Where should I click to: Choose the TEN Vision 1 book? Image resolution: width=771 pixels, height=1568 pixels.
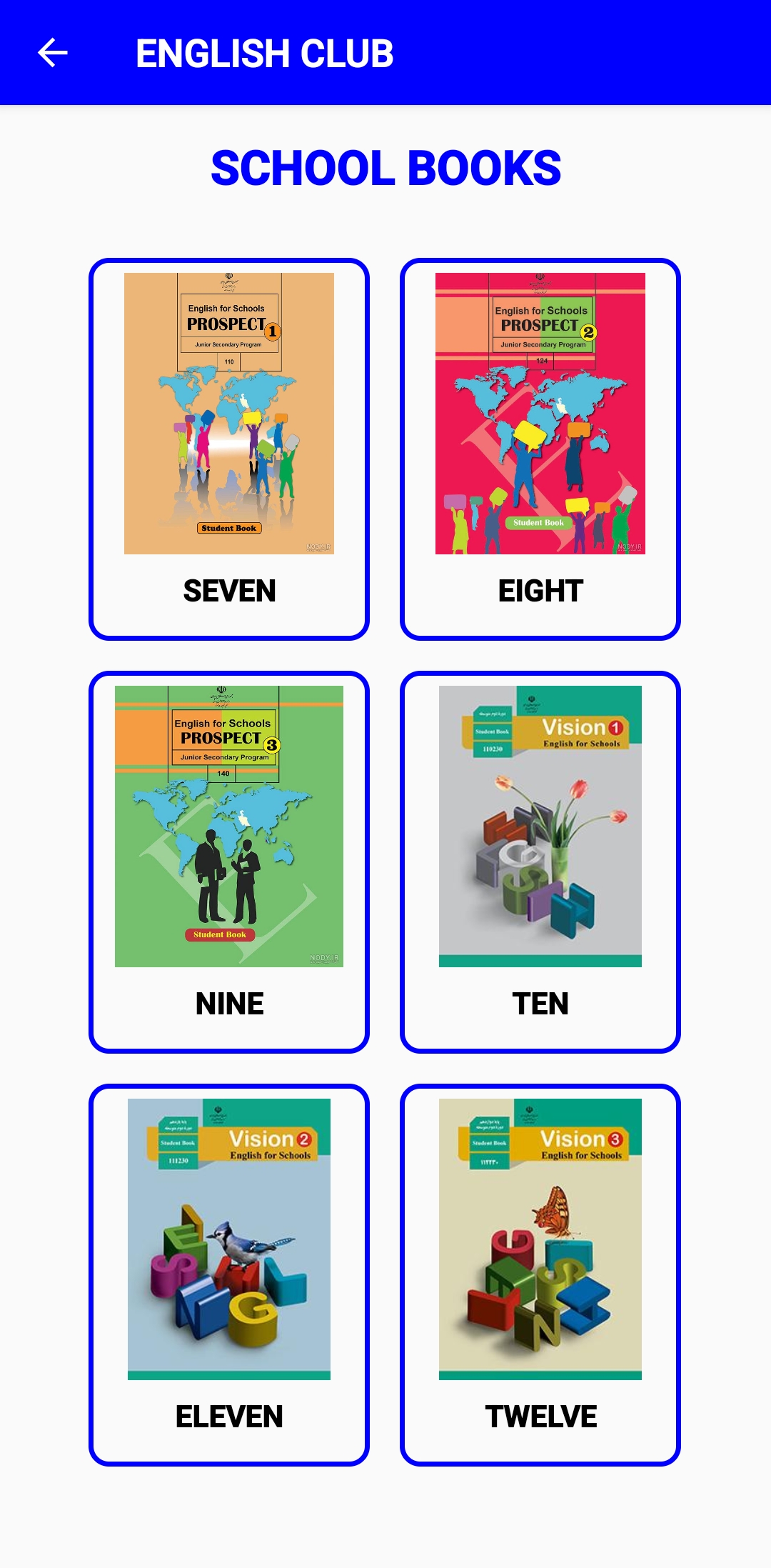540,862
